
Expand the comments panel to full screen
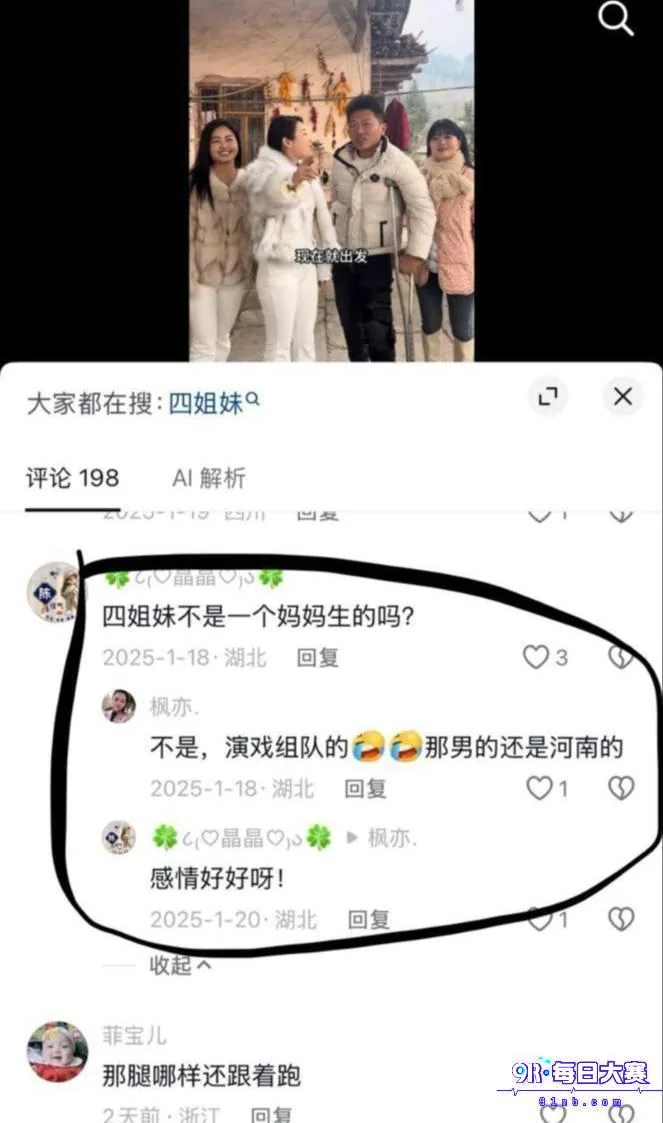tap(548, 395)
